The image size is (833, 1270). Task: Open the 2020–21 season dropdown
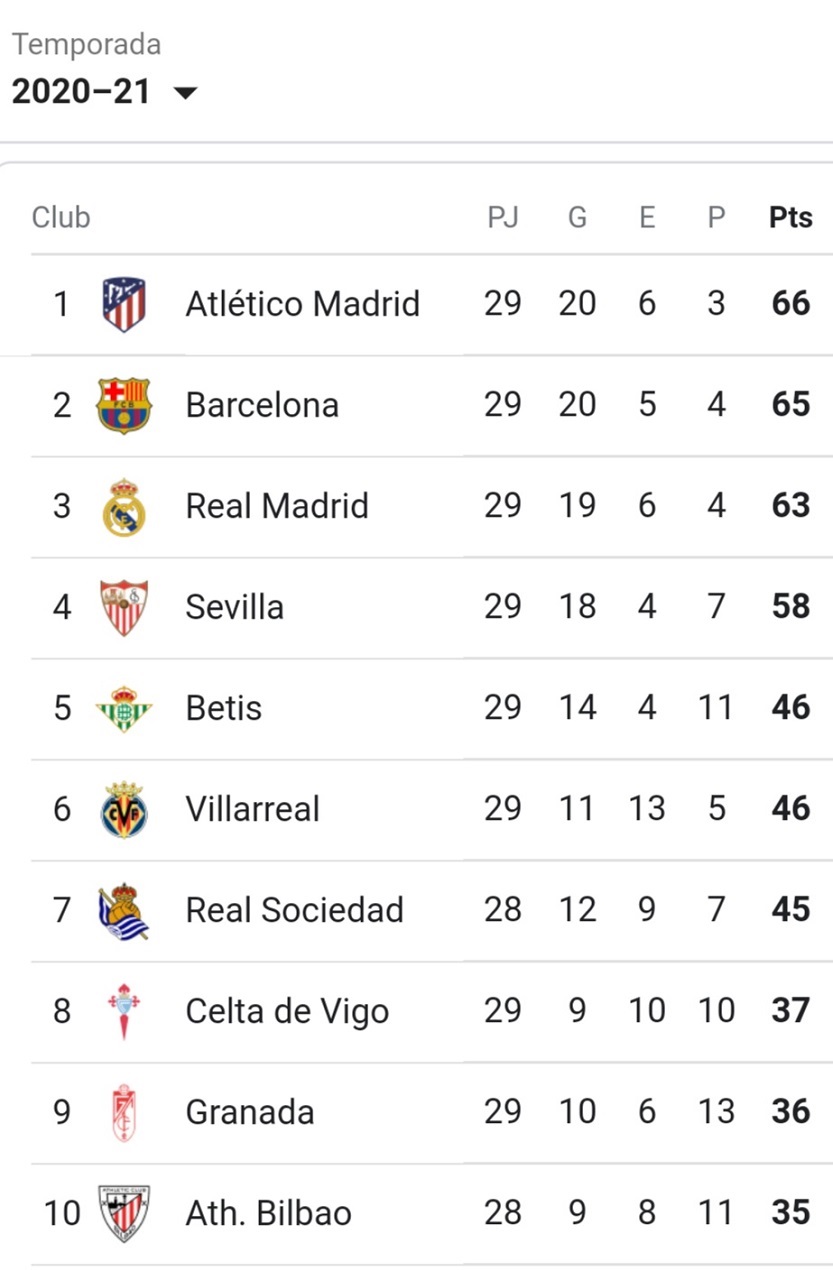point(104,93)
